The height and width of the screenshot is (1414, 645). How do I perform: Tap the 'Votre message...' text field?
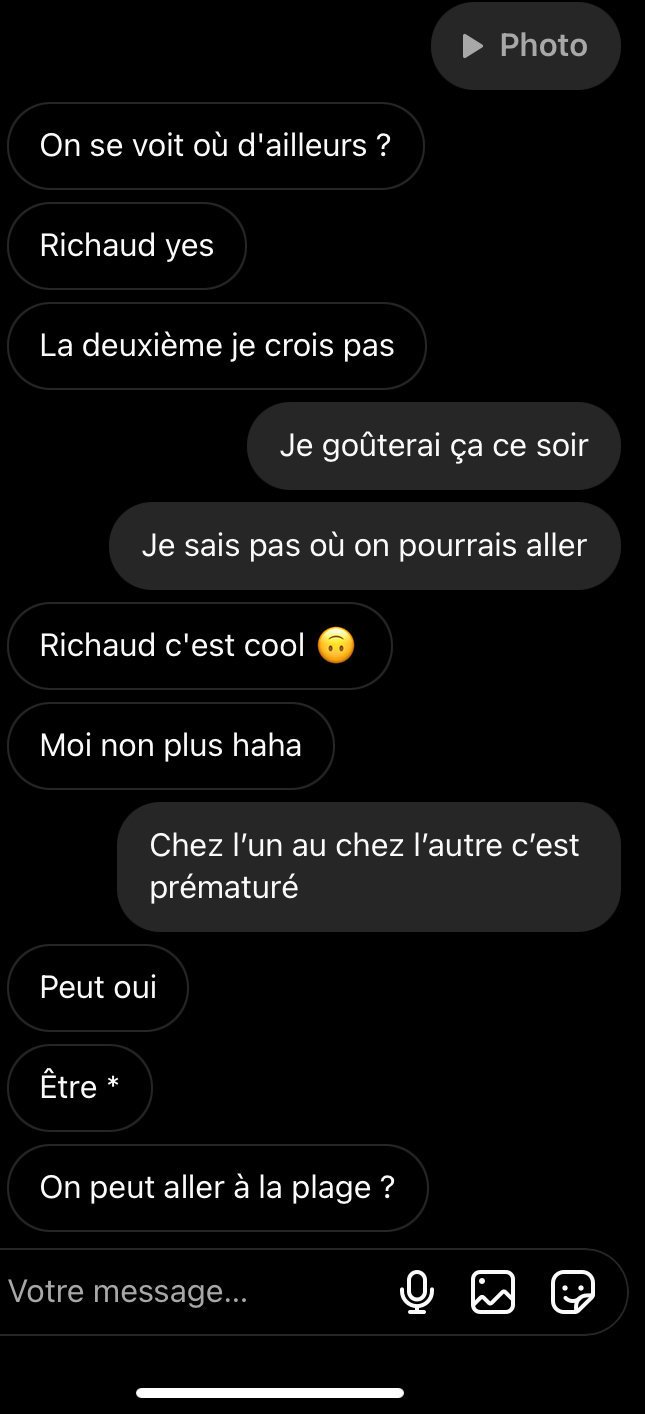click(195, 1291)
